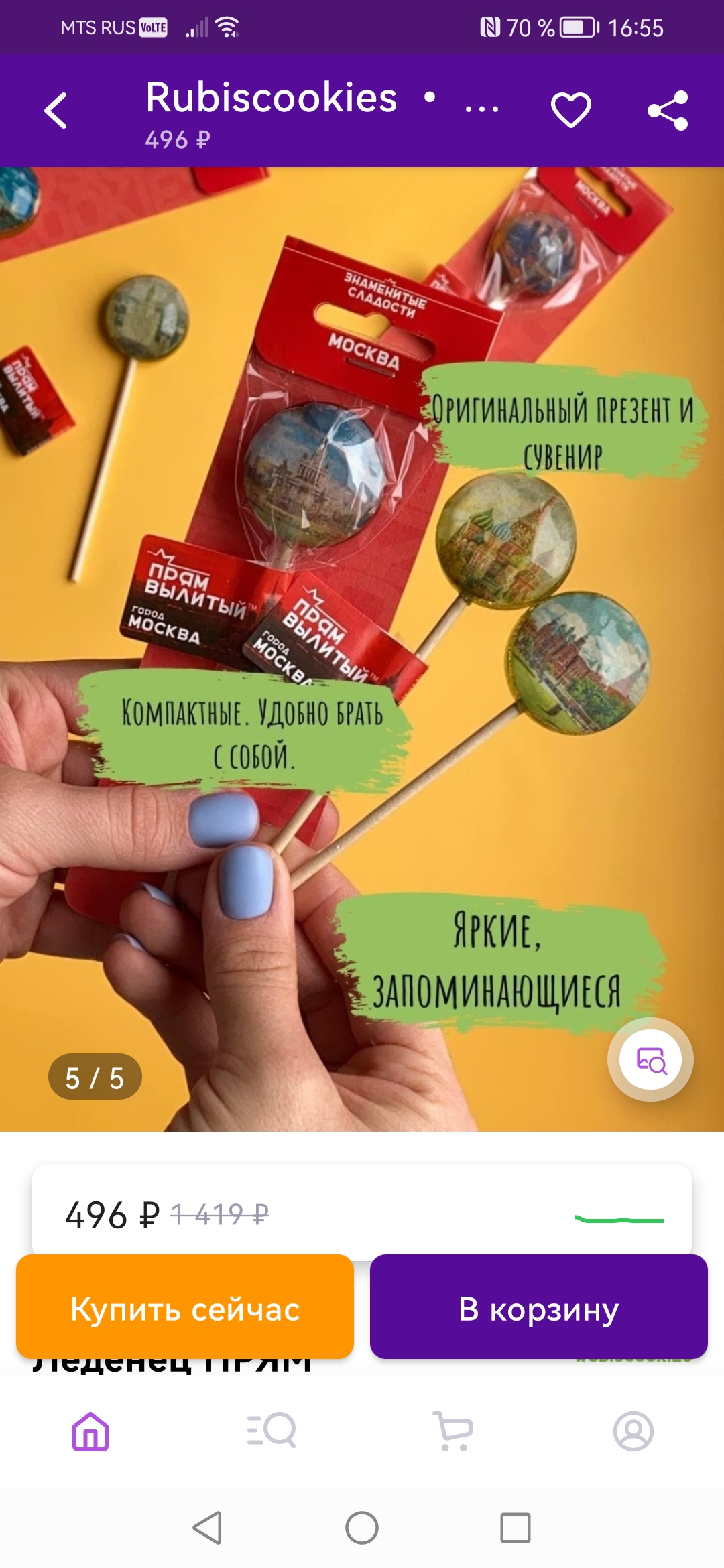Open the catalog search tab
The image size is (724, 1568).
(271, 1431)
